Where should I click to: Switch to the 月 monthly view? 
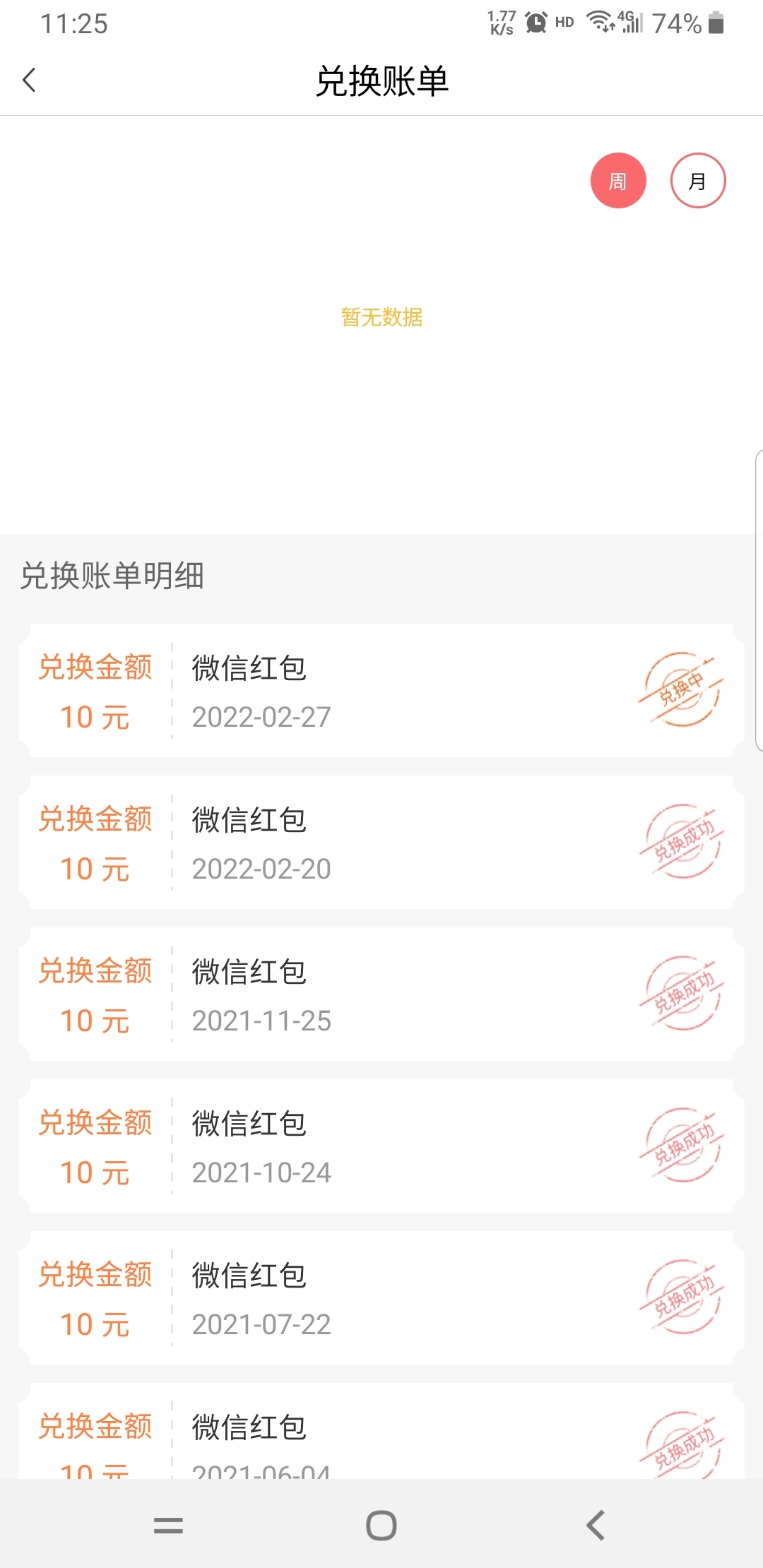coord(698,181)
